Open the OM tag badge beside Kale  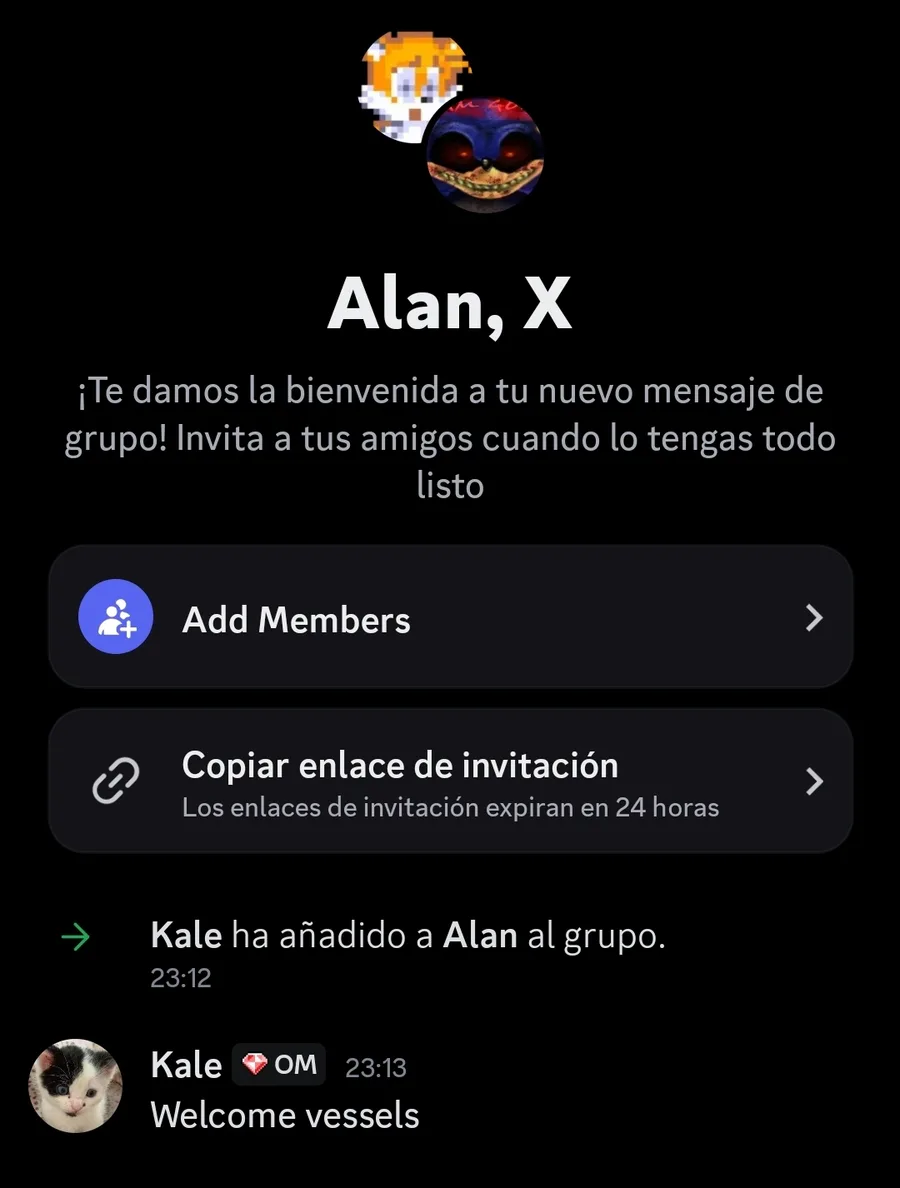pos(279,1066)
